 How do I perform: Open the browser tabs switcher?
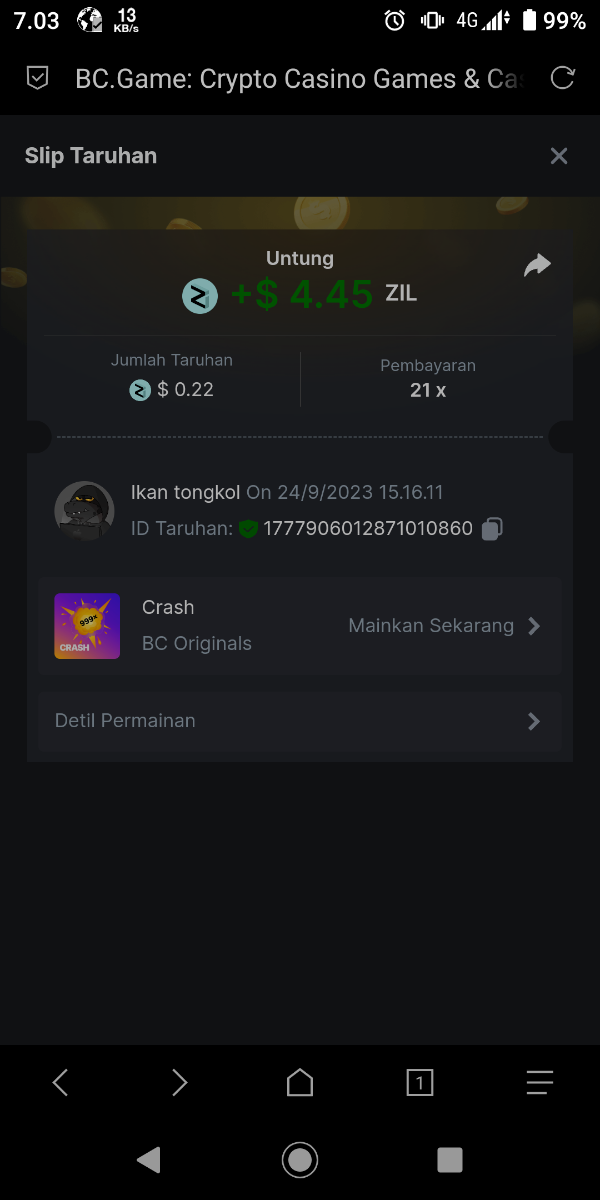click(x=420, y=1082)
